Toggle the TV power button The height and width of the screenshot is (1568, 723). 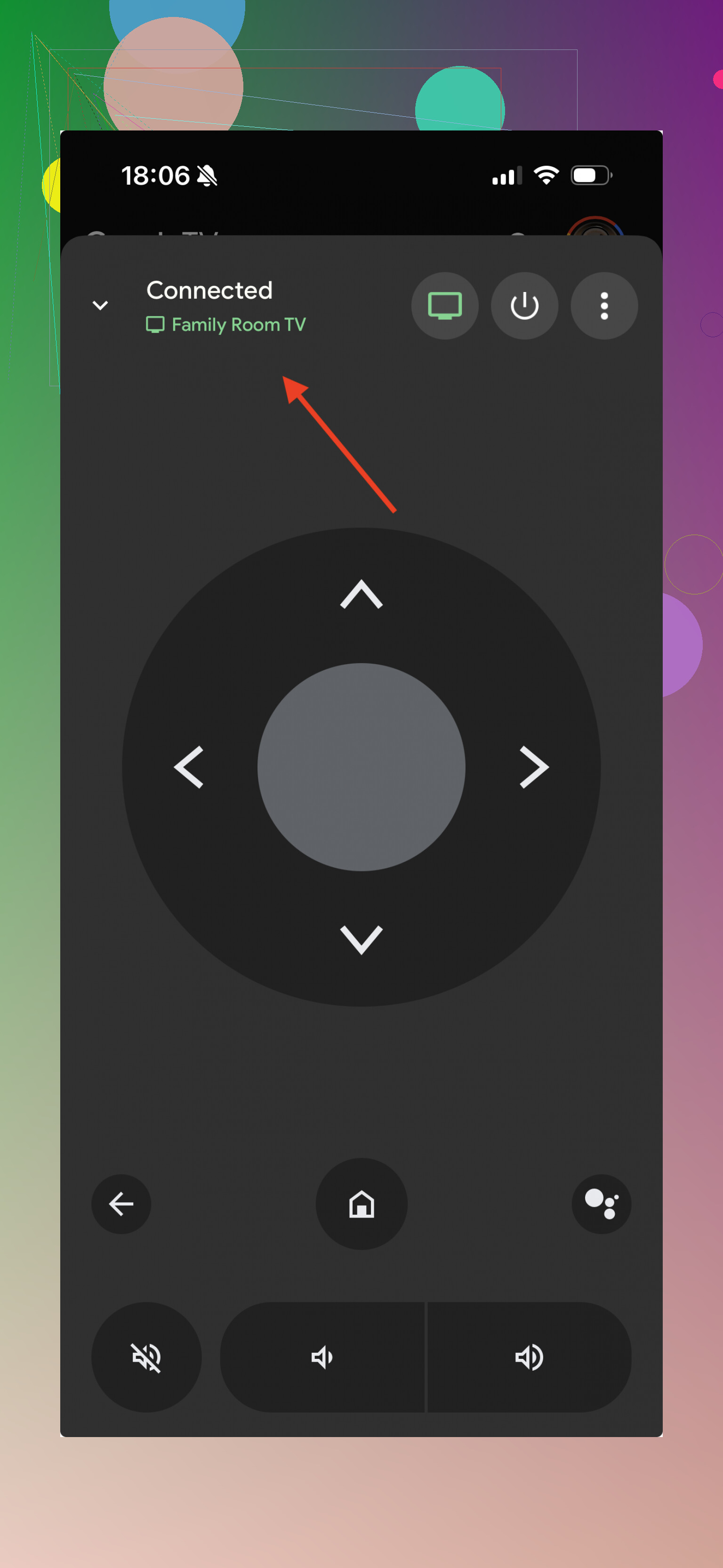point(524,306)
